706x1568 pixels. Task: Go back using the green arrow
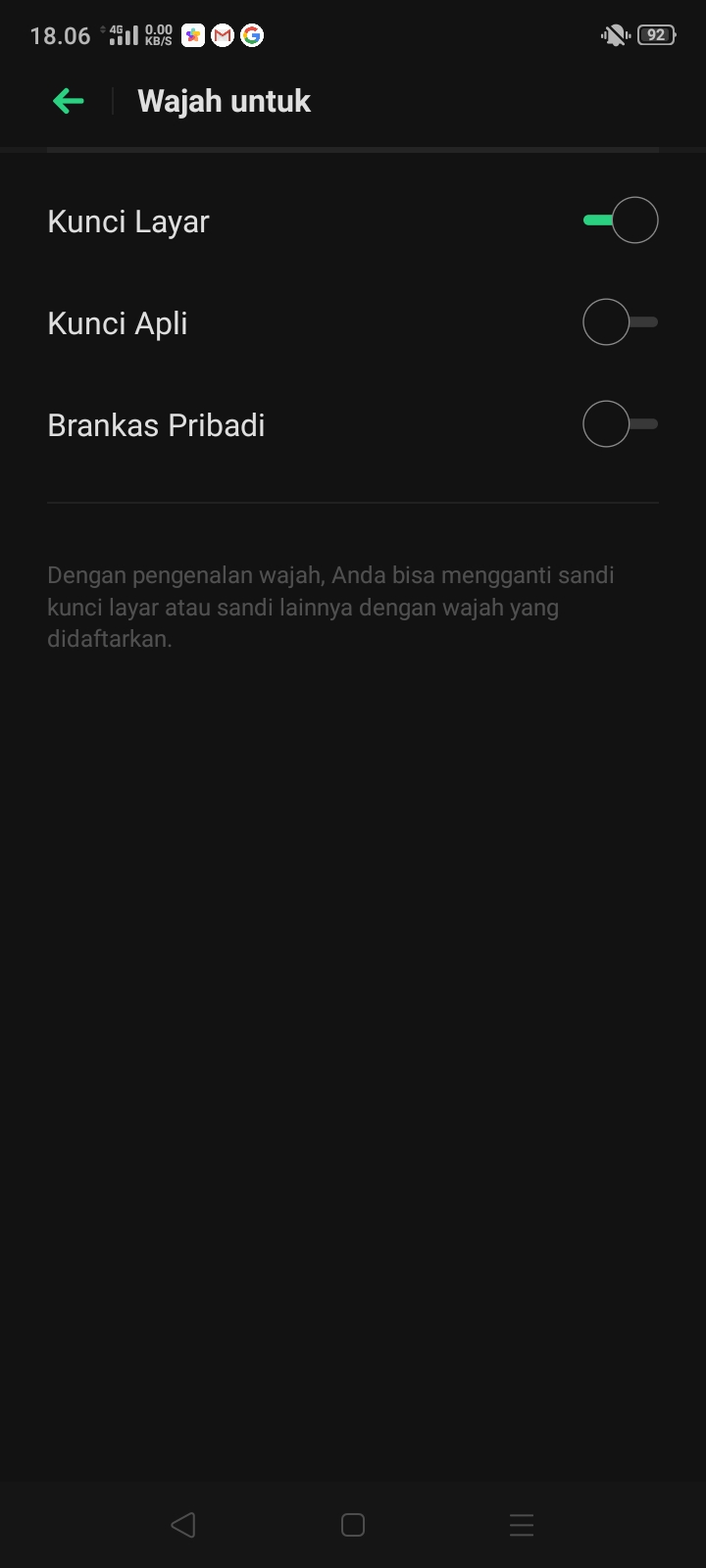(69, 101)
